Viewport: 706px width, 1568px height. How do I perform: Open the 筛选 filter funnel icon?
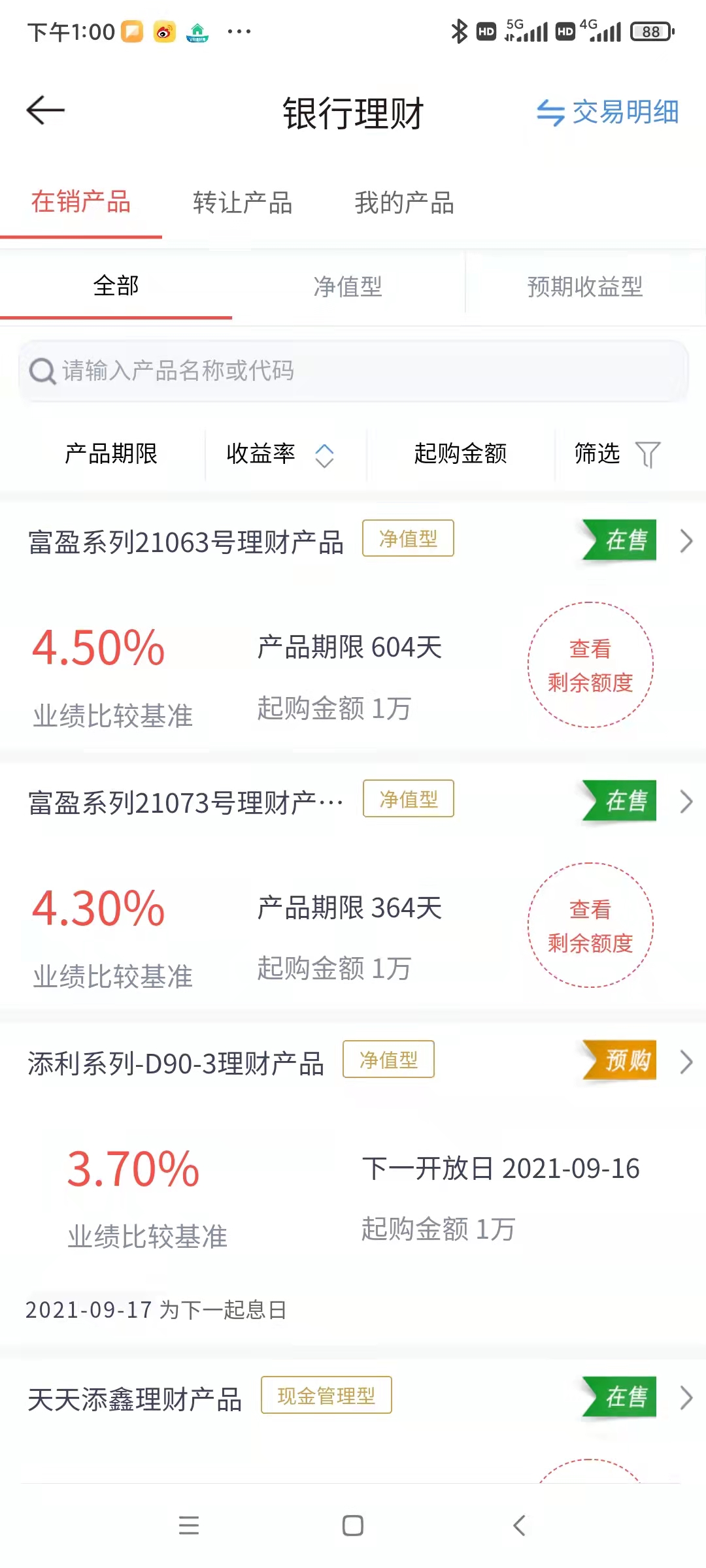pyautogui.click(x=647, y=453)
